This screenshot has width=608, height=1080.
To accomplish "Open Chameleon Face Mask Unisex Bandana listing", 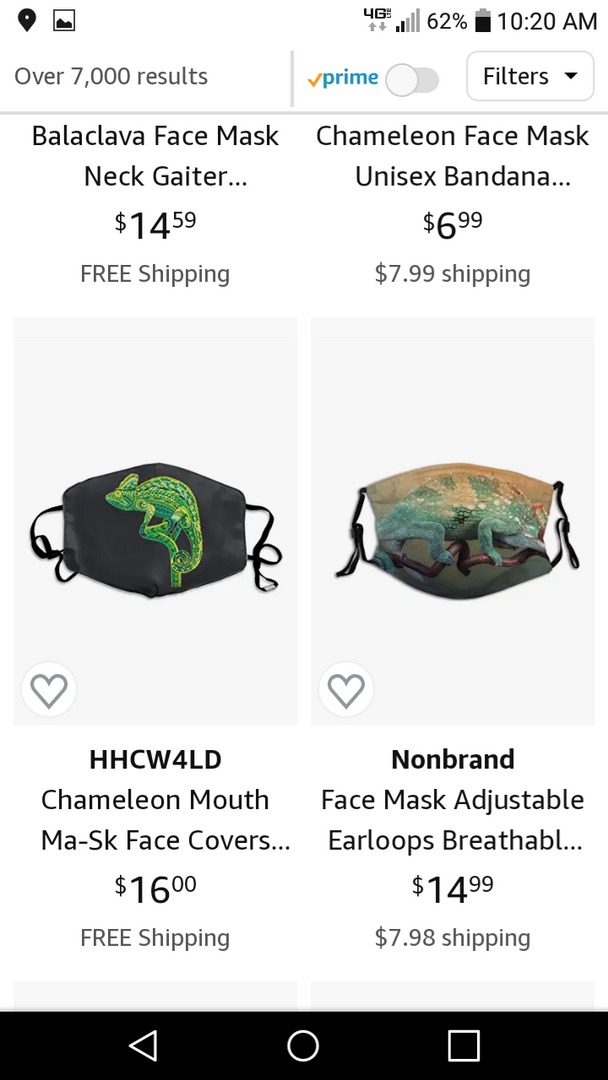I will (452, 156).
